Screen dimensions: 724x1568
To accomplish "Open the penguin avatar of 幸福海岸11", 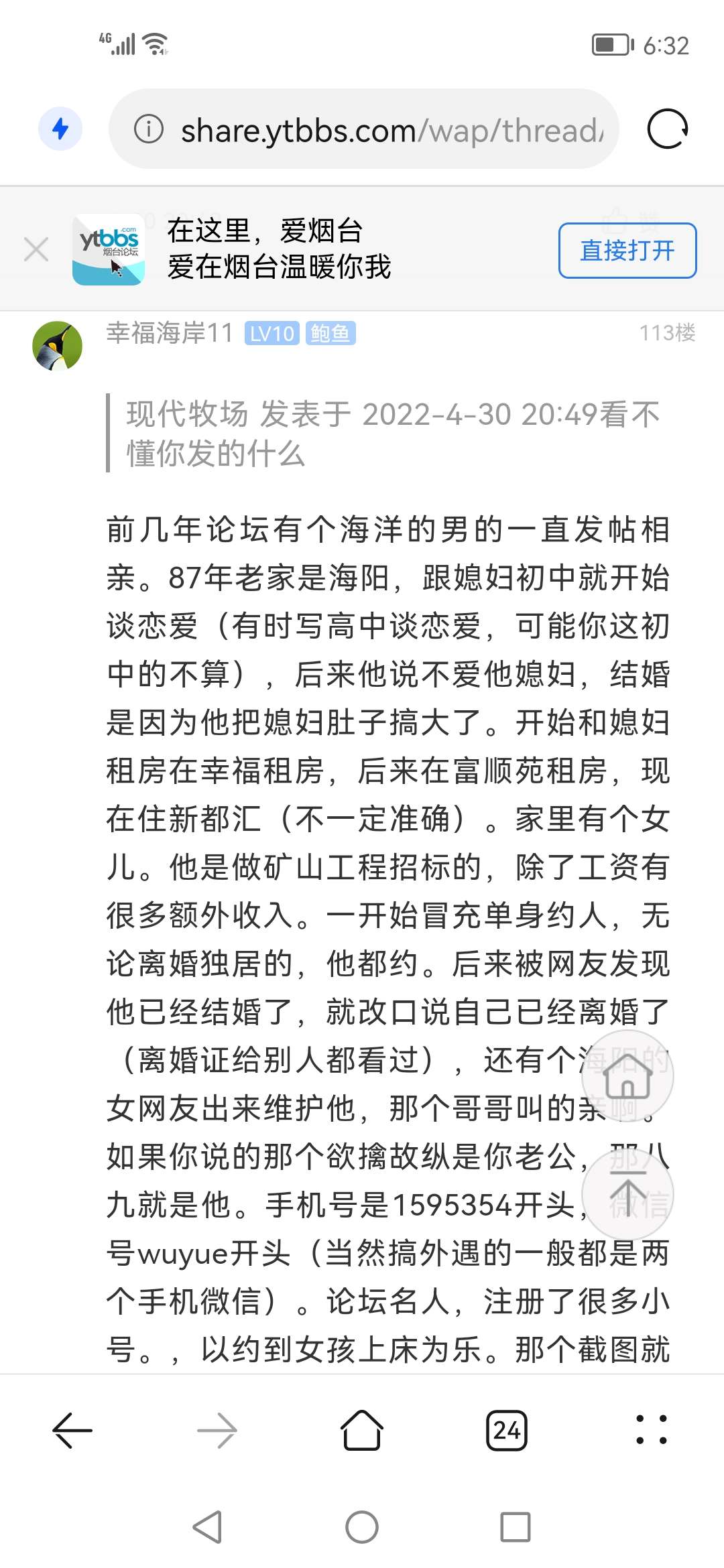I will (x=58, y=346).
